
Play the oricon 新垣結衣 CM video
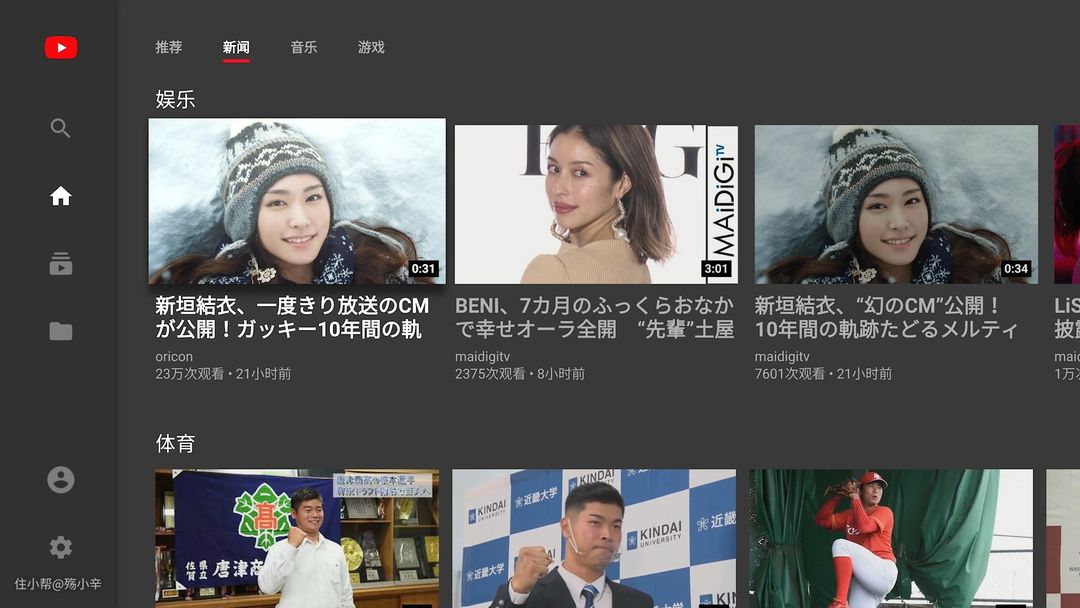pos(297,202)
